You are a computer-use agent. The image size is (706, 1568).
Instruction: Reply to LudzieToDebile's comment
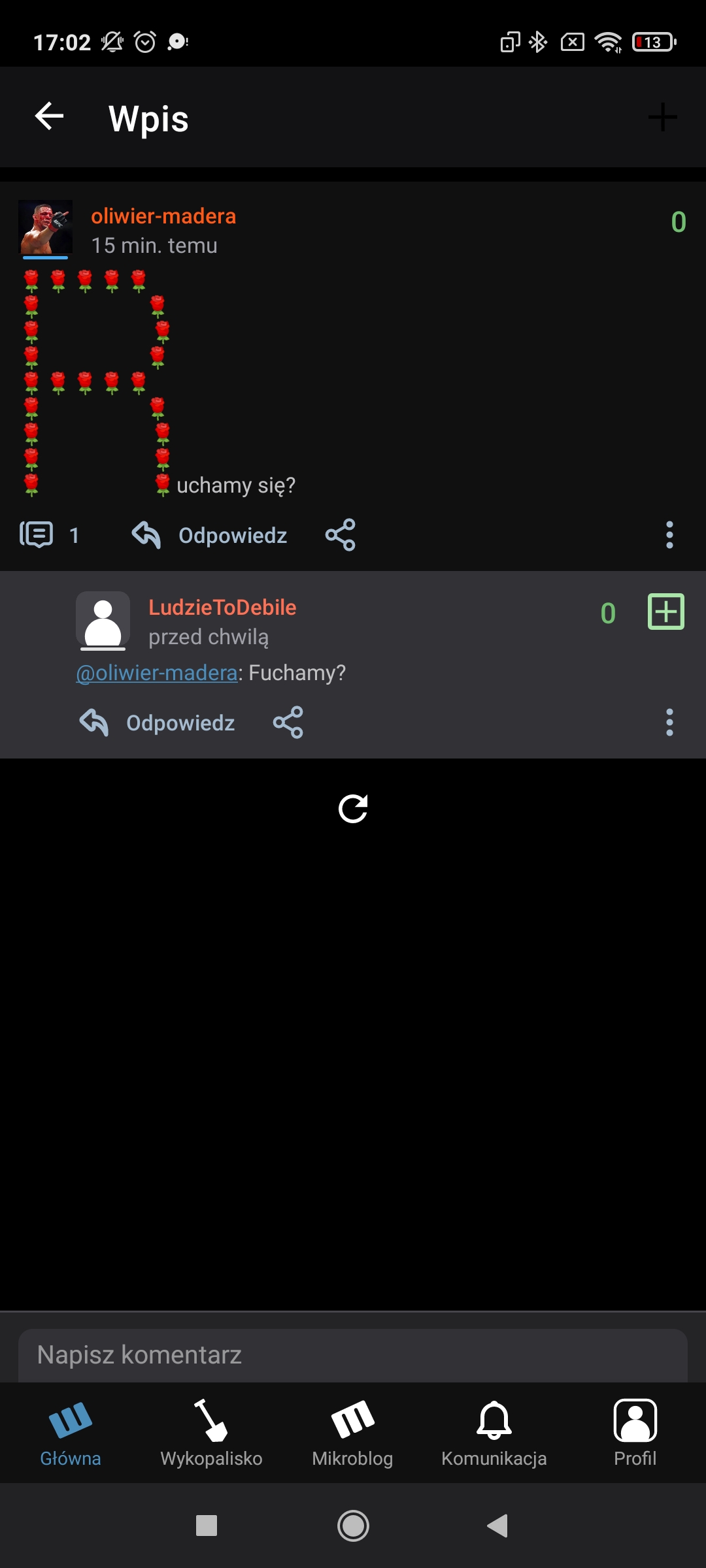158,723
